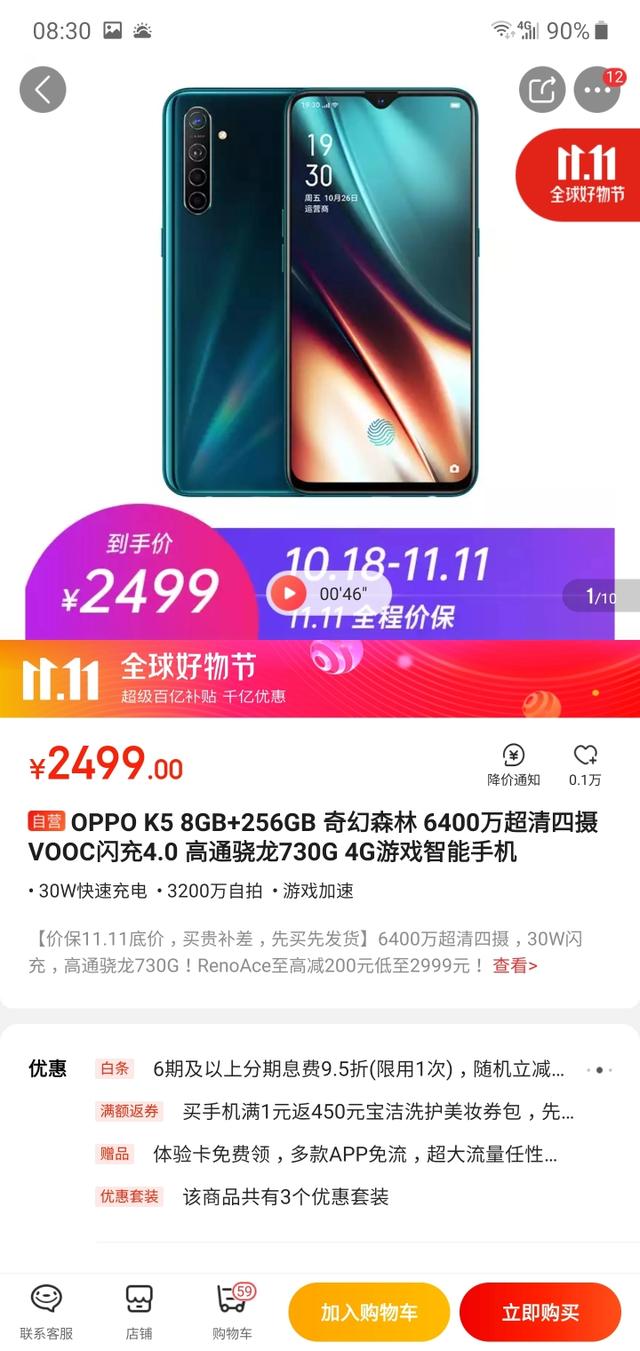Tap 立即购买 to buy now
The width and height of the screenshot is (640, 1351).
click(x=540, y=1312)
